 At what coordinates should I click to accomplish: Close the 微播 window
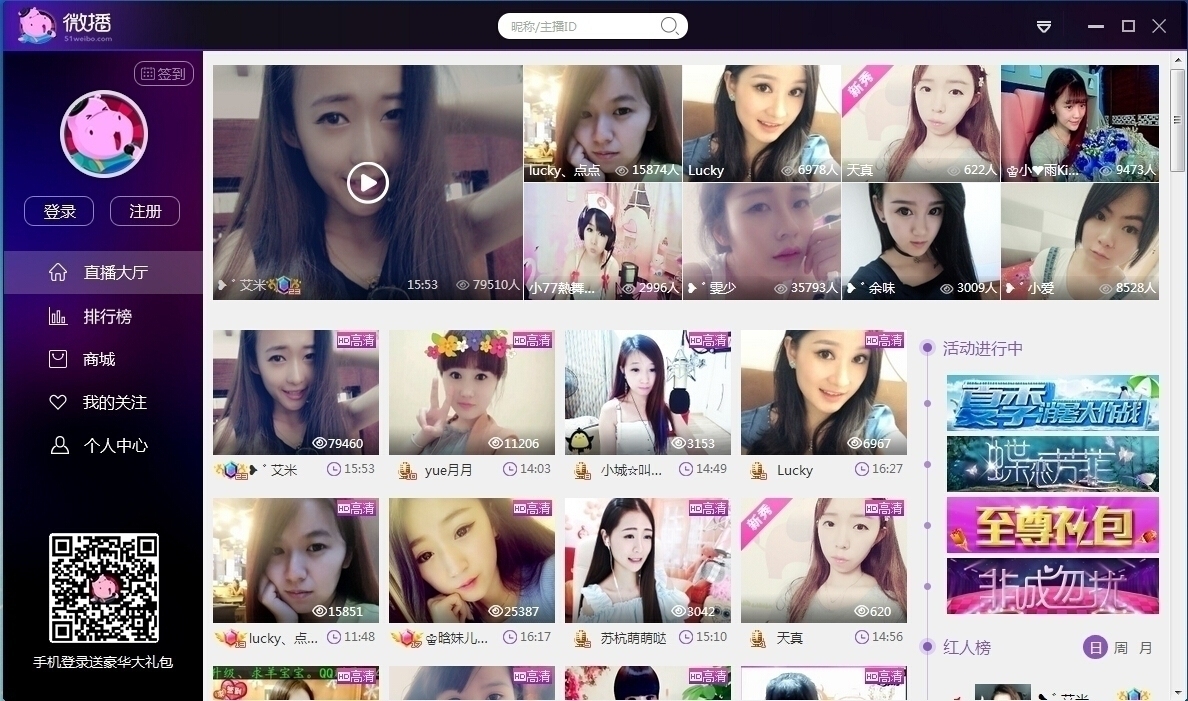tap(1159, 26)
